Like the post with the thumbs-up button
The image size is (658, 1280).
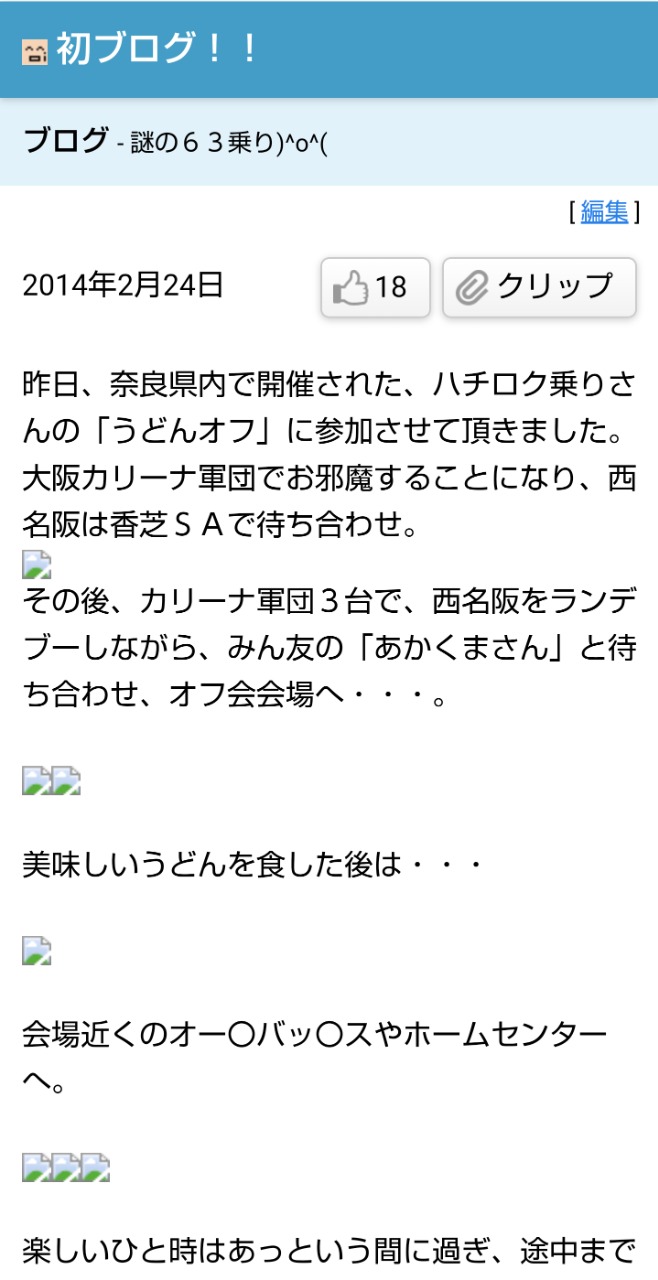tap(375, 288)
